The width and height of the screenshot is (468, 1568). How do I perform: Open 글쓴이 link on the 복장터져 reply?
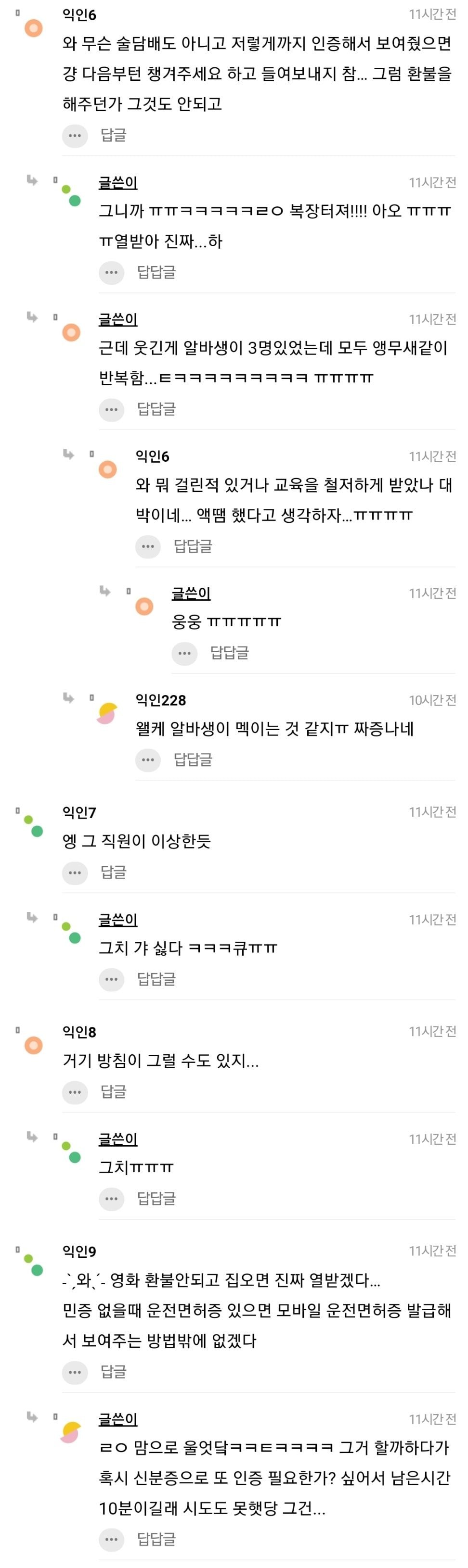[x=118, y=183]
